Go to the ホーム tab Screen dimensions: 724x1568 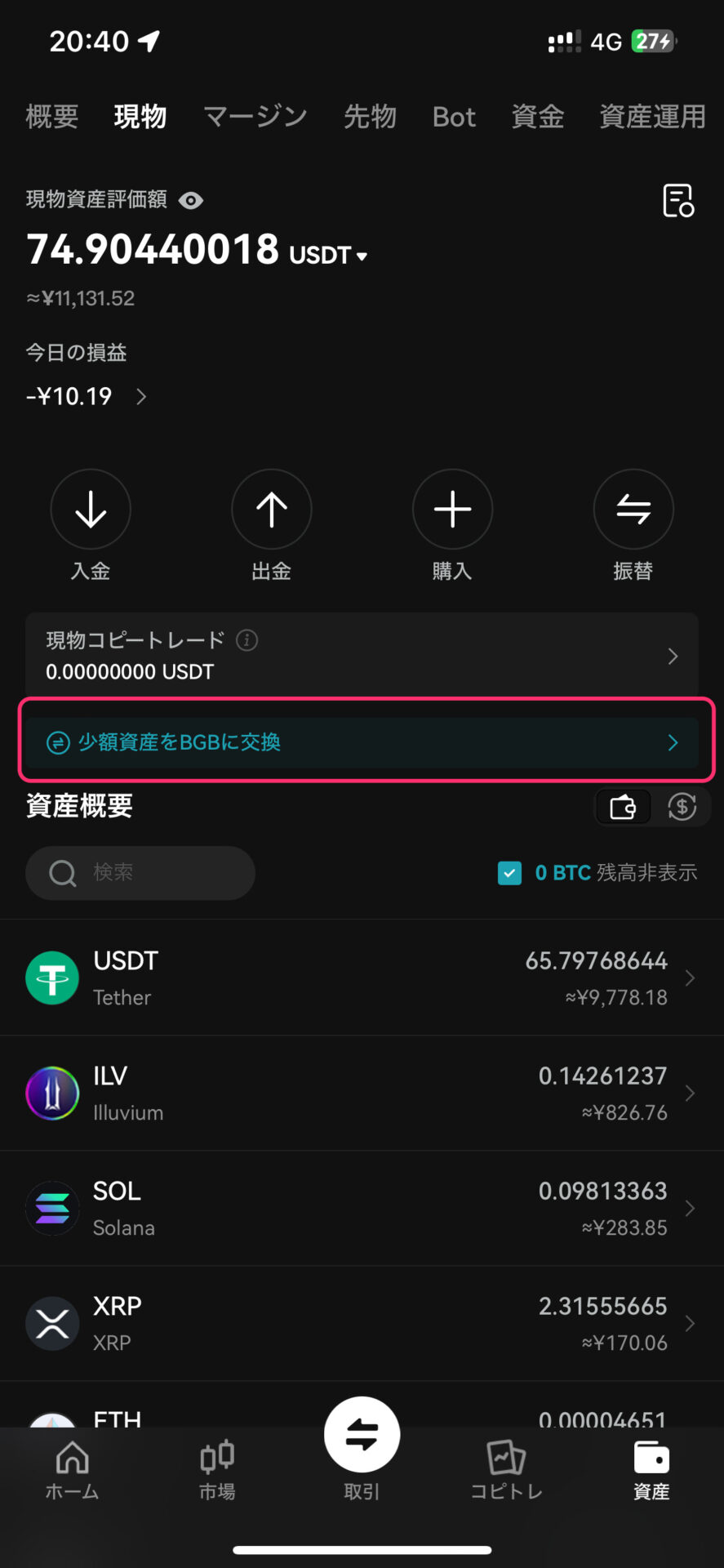(73, 1469)
